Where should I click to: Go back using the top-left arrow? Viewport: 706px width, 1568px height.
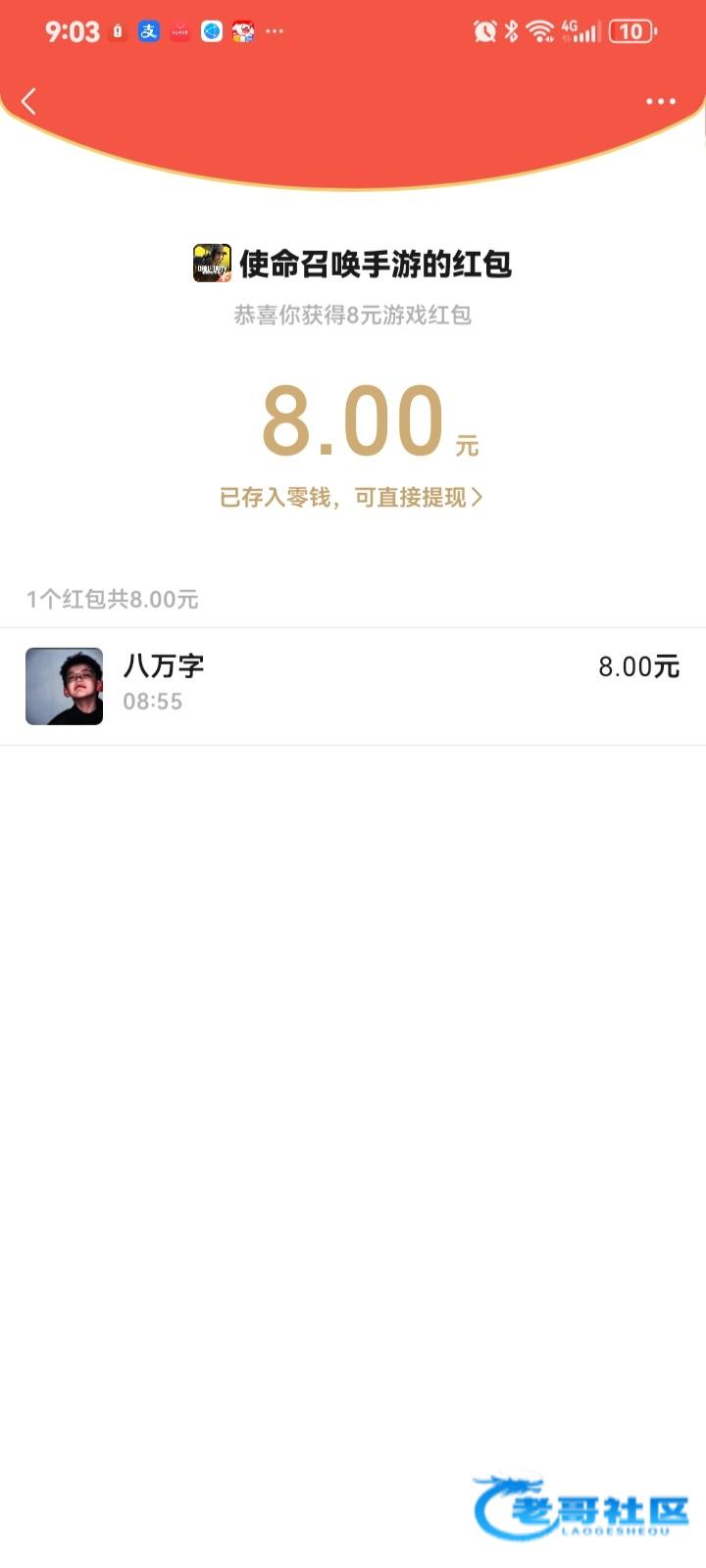(28, 101)
